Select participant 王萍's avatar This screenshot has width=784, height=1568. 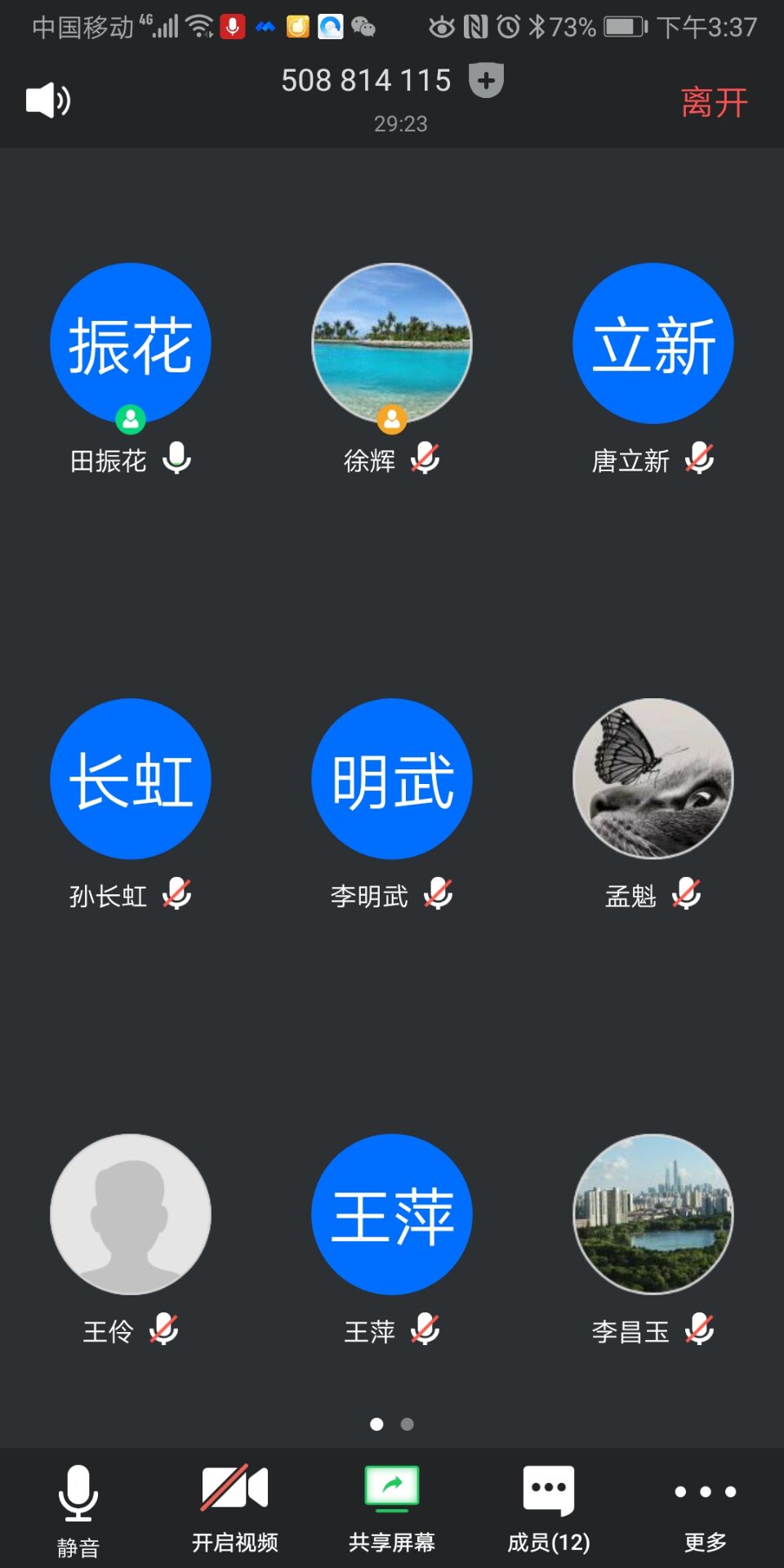click(x=392, y=1214)
